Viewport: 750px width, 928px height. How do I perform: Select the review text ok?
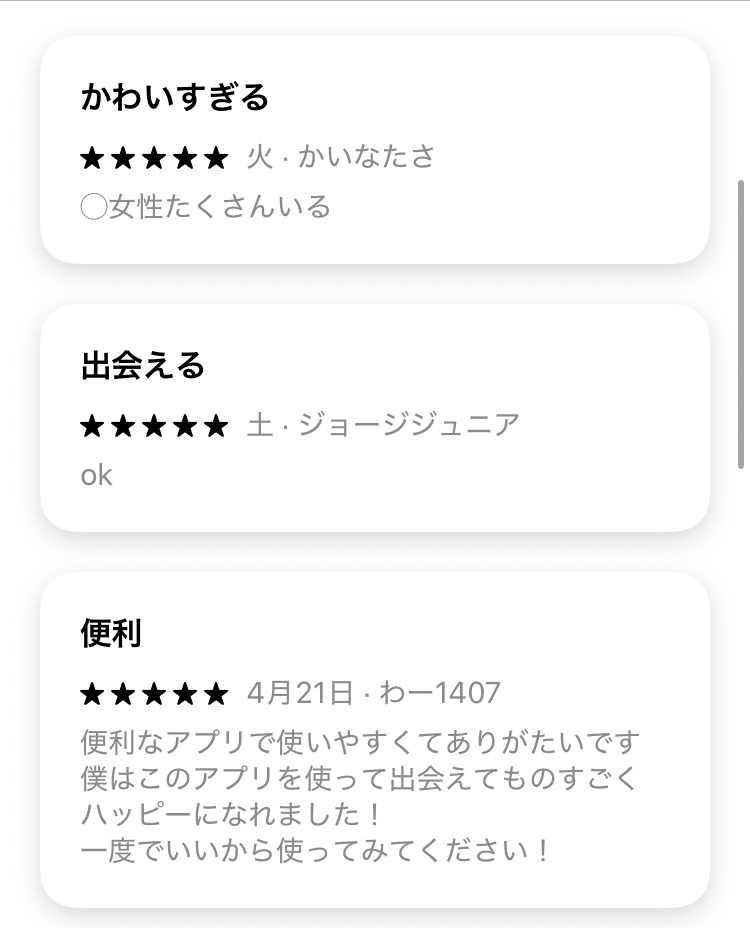coord(96,475)
